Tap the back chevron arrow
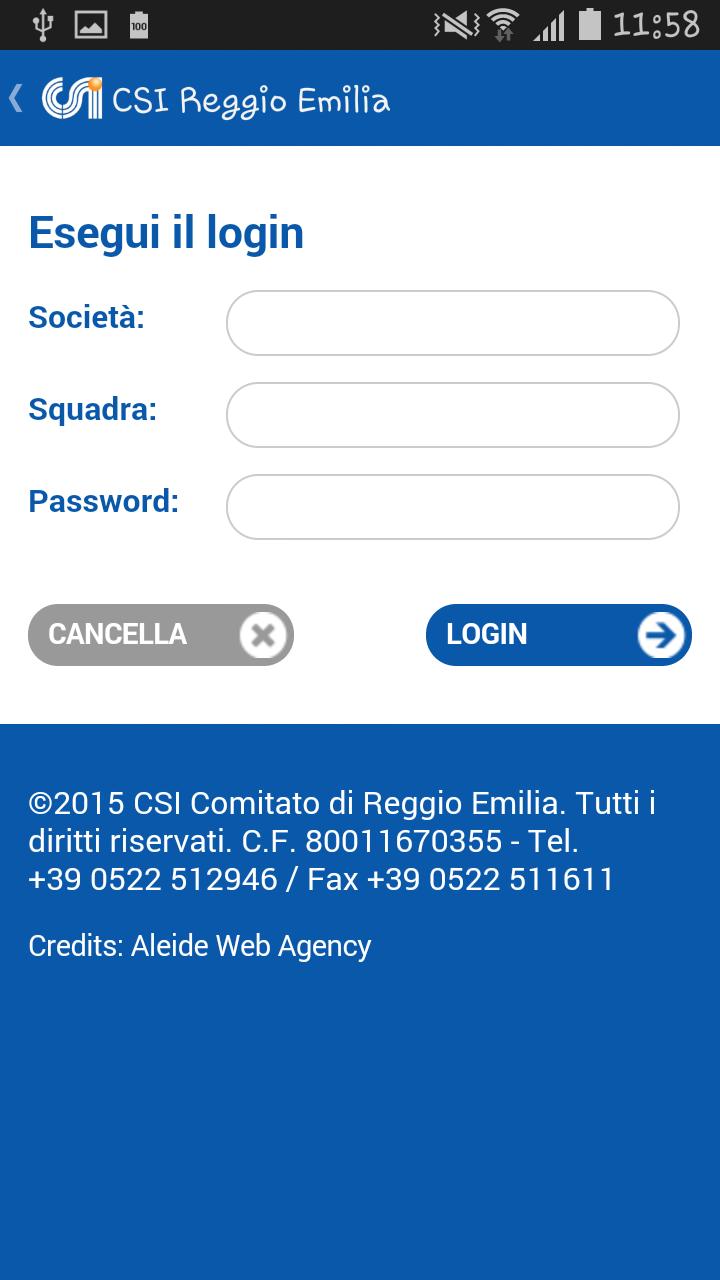The height and width of the screenshot is (1280, 720). coord(15,97)
